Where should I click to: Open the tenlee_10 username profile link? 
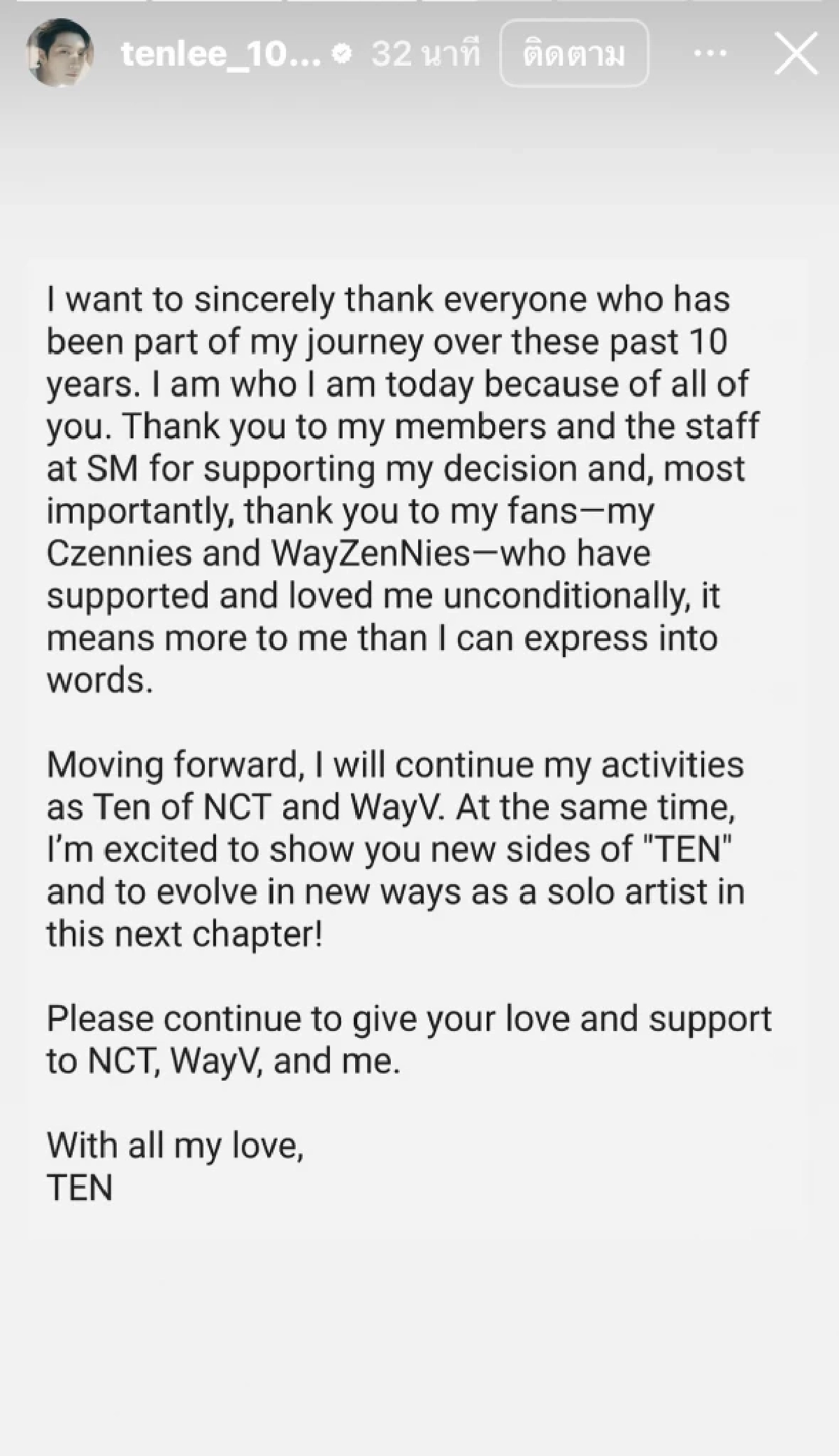(220, 54)
